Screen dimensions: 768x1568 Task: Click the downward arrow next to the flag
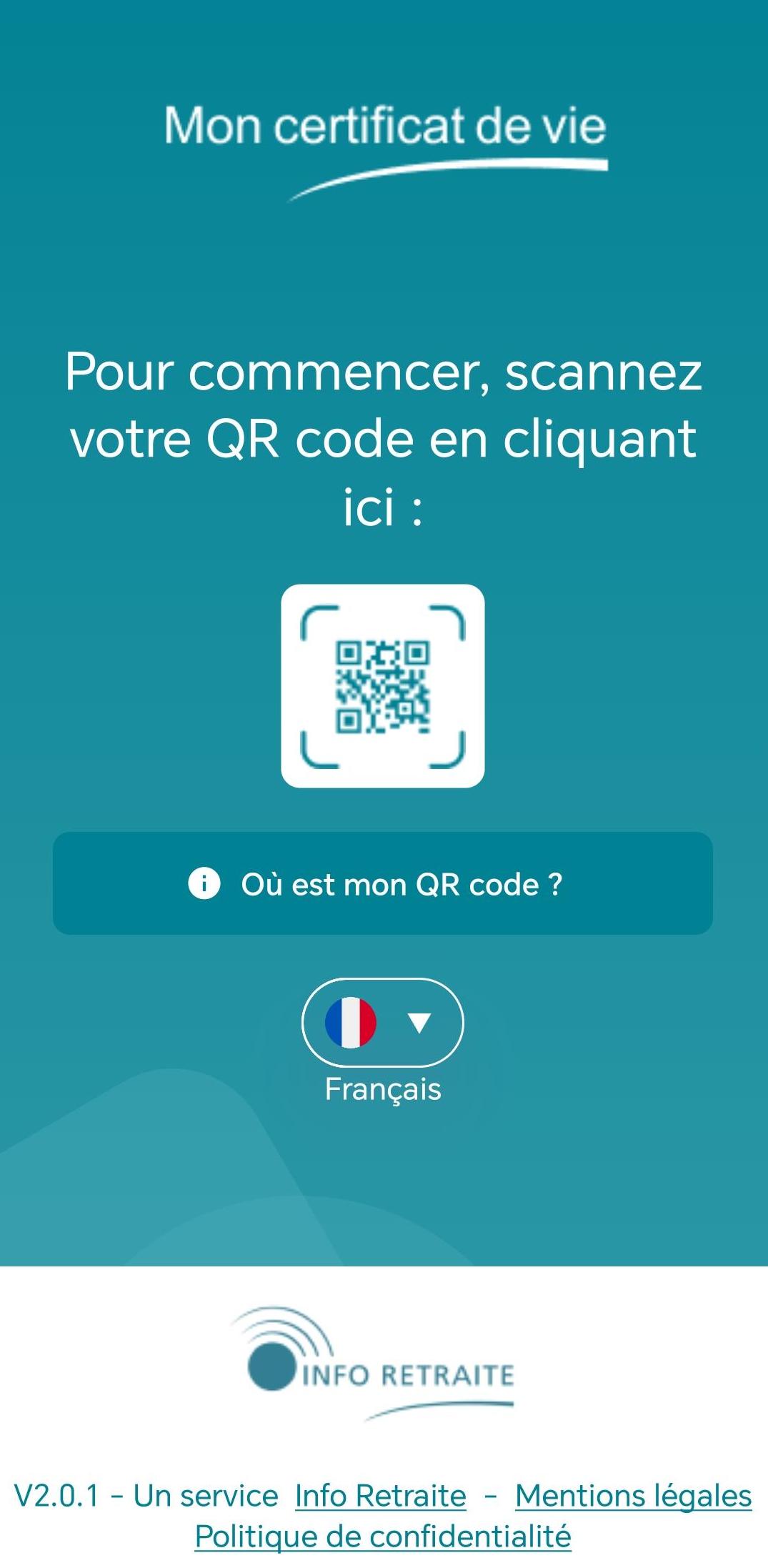click(x=418, y=1023)
